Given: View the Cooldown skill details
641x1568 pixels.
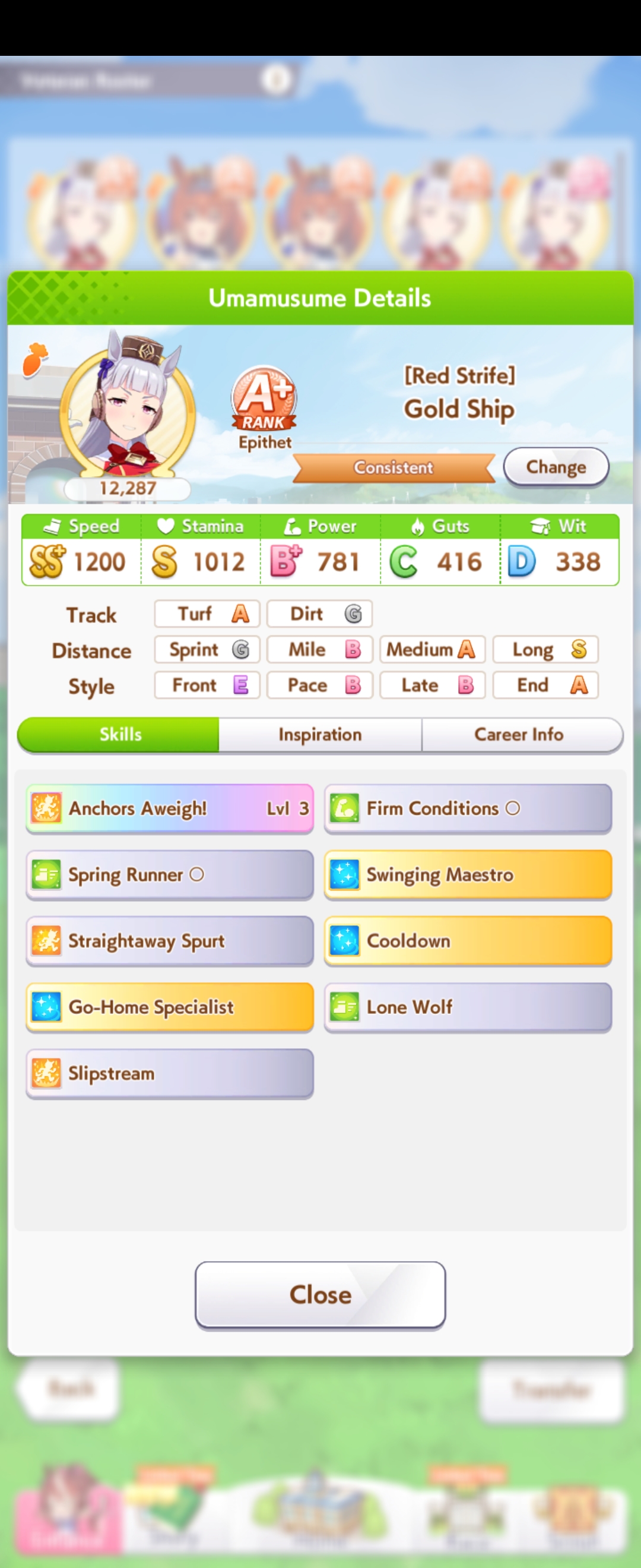Looking at the screenshot, I should click(468, 941).
